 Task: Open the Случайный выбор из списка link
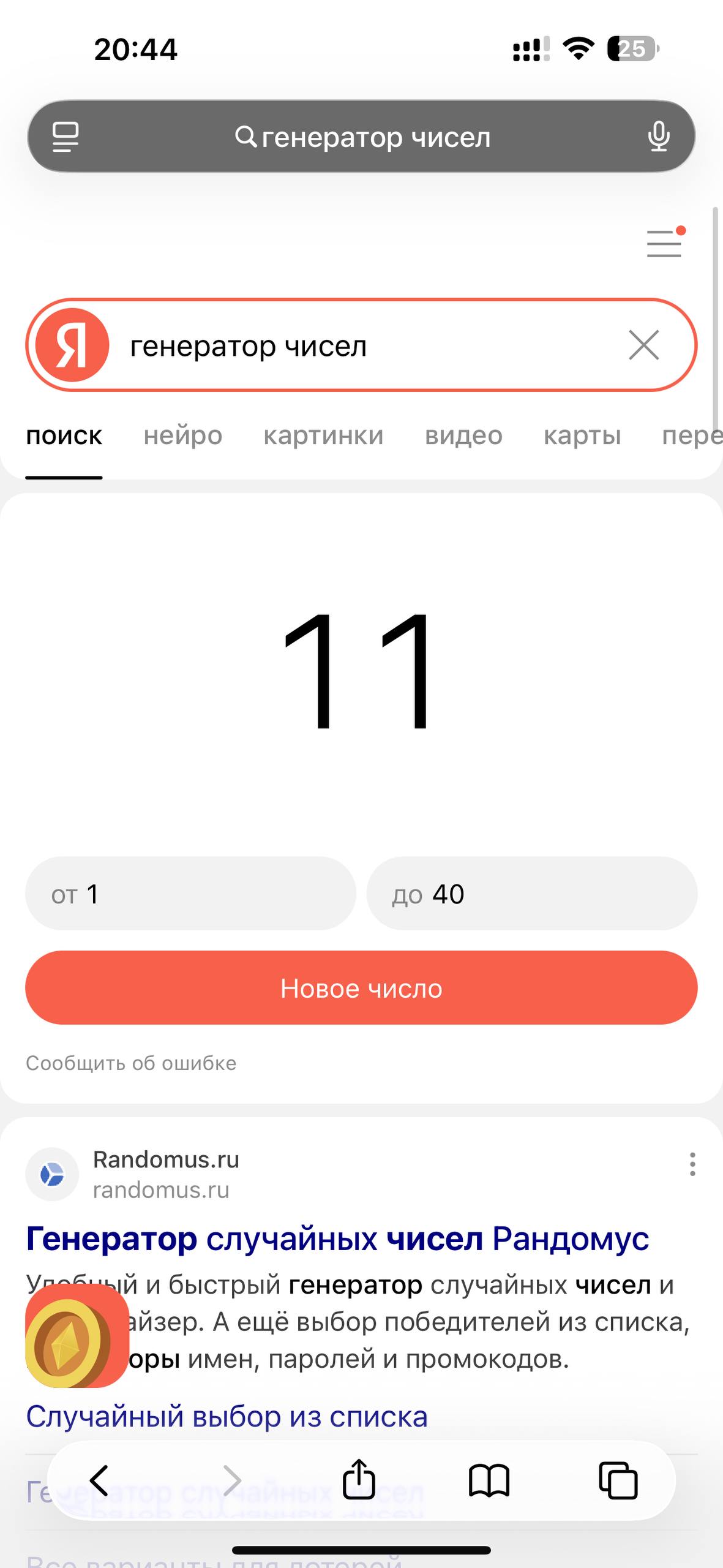pos(227,1417)
